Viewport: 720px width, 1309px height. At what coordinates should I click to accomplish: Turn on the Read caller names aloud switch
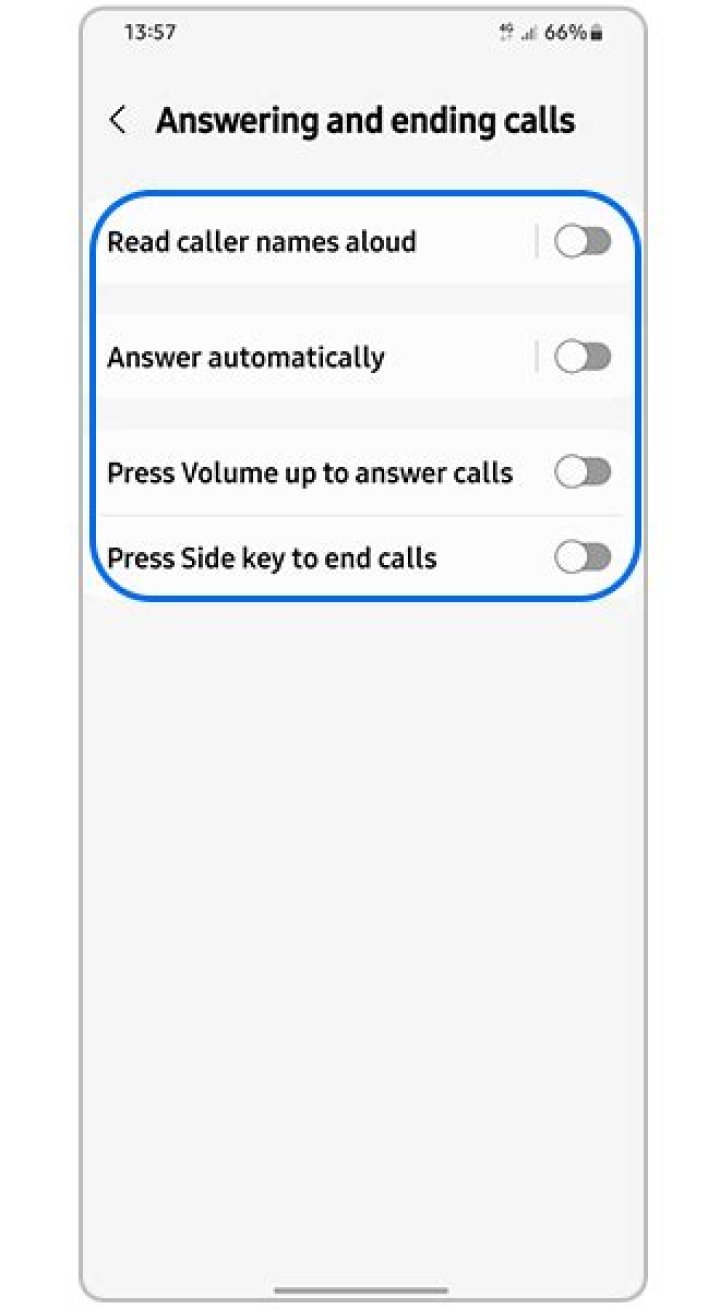(582, 242)
